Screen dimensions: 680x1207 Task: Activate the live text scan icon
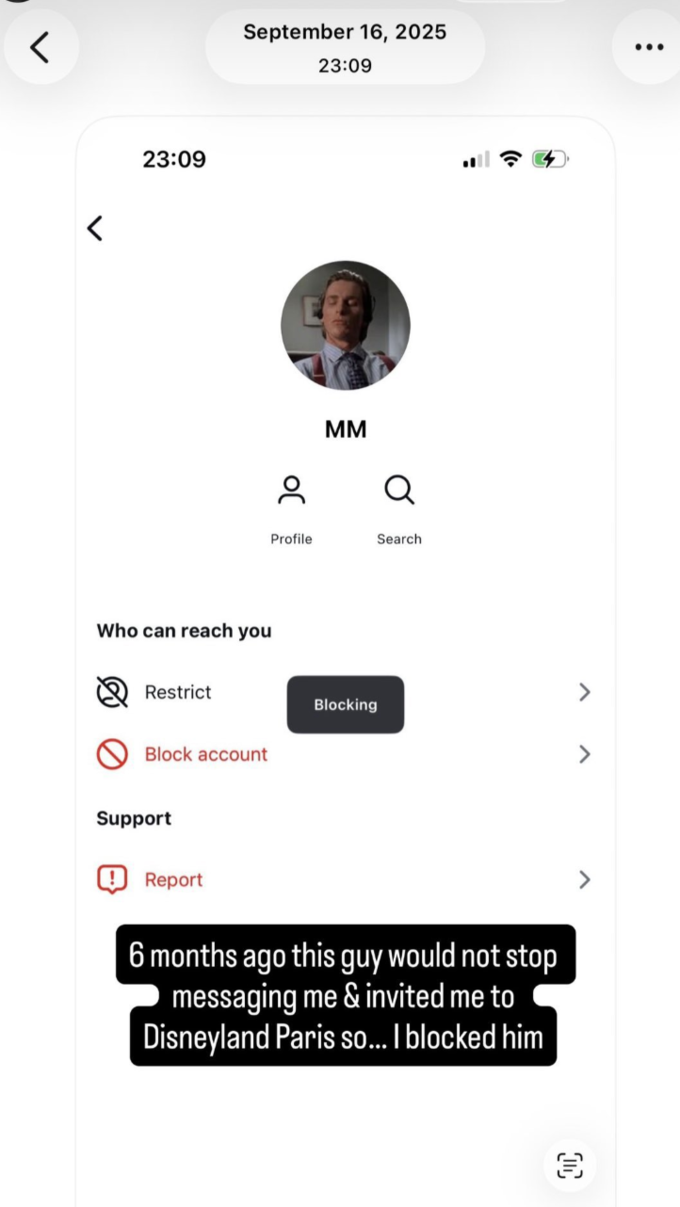[570, 1165]
